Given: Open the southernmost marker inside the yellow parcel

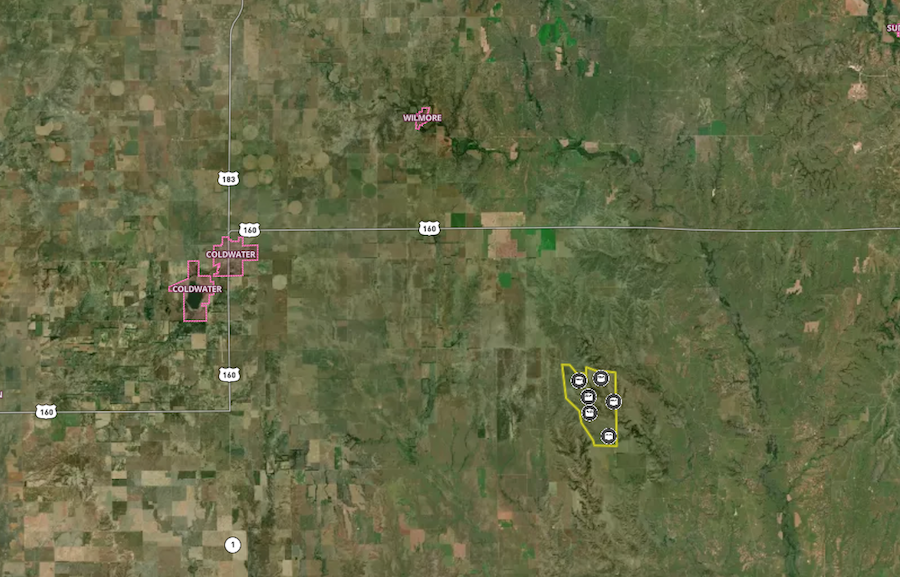Looking at the screenshot, I should (607, 434).
